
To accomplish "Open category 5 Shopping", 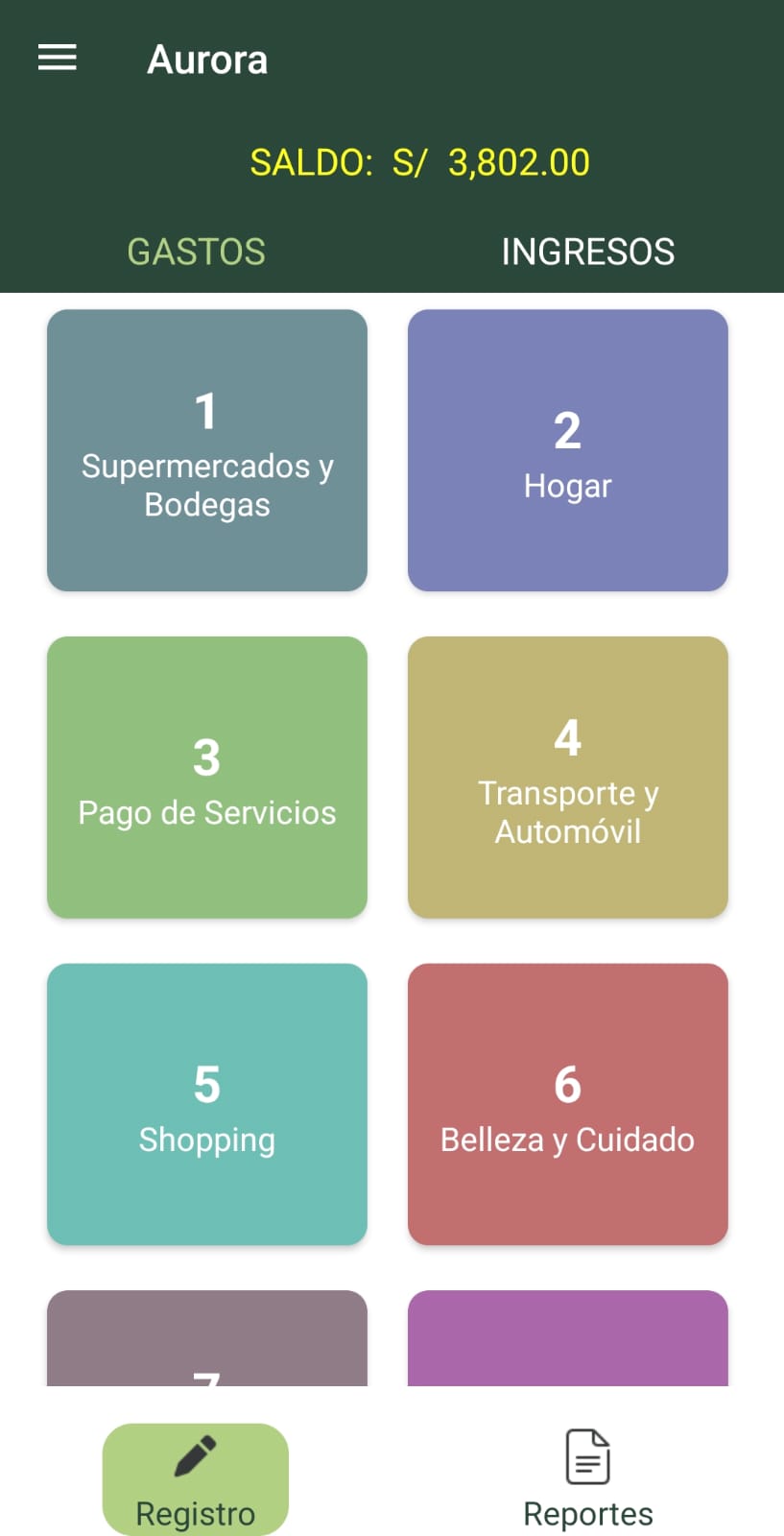I will point(206,1105).
